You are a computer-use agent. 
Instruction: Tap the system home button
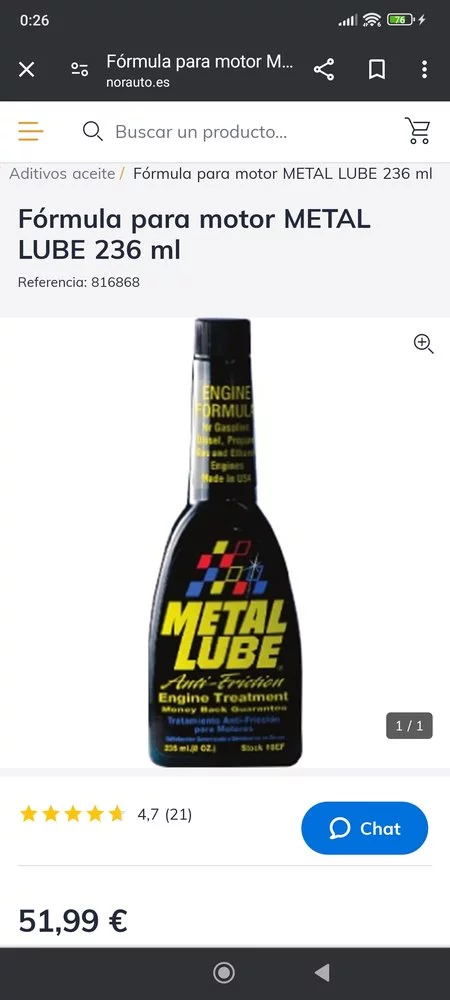pyautogui.click(x=224, y=973)
